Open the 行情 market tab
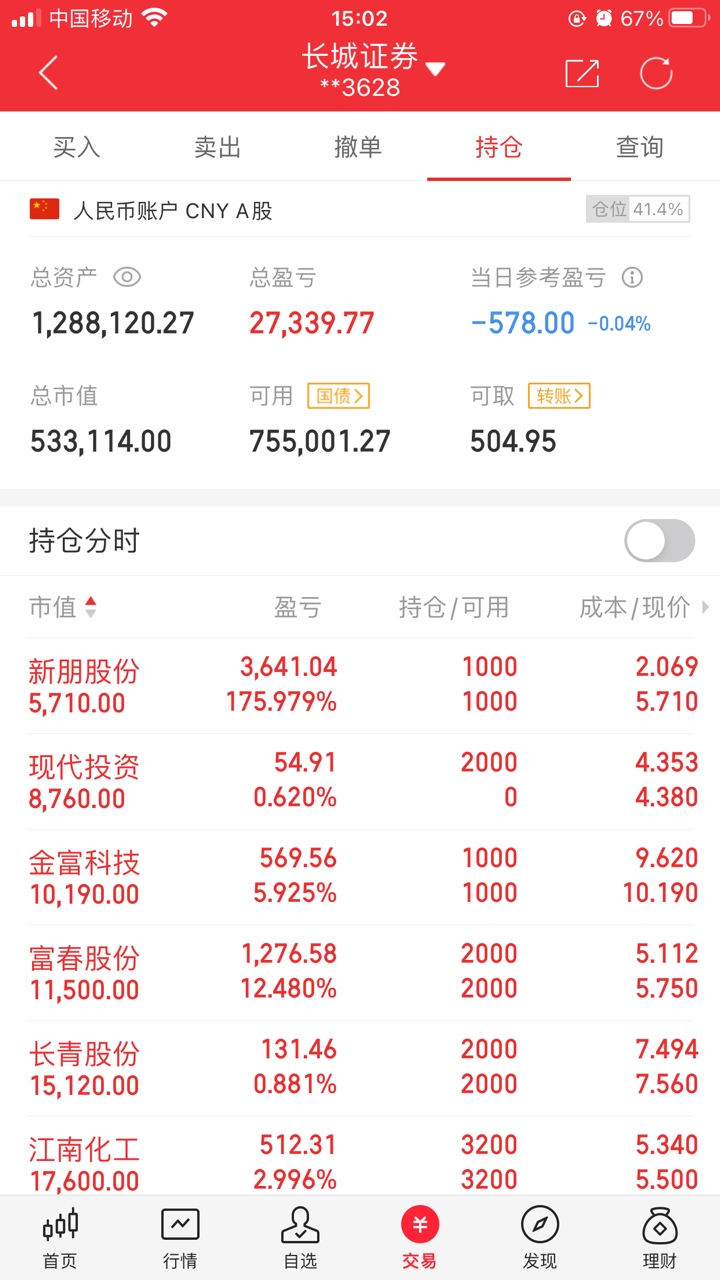720x1280 pixels. click(x=180, y=1239)
